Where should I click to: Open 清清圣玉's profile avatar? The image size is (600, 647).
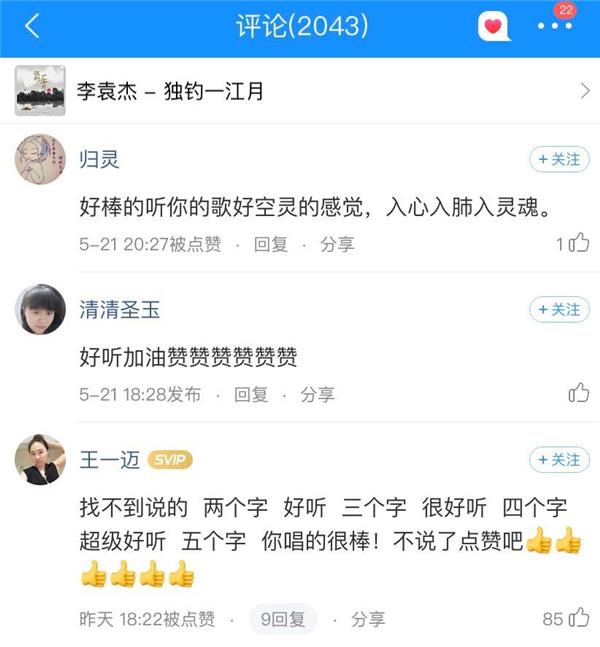40,310
